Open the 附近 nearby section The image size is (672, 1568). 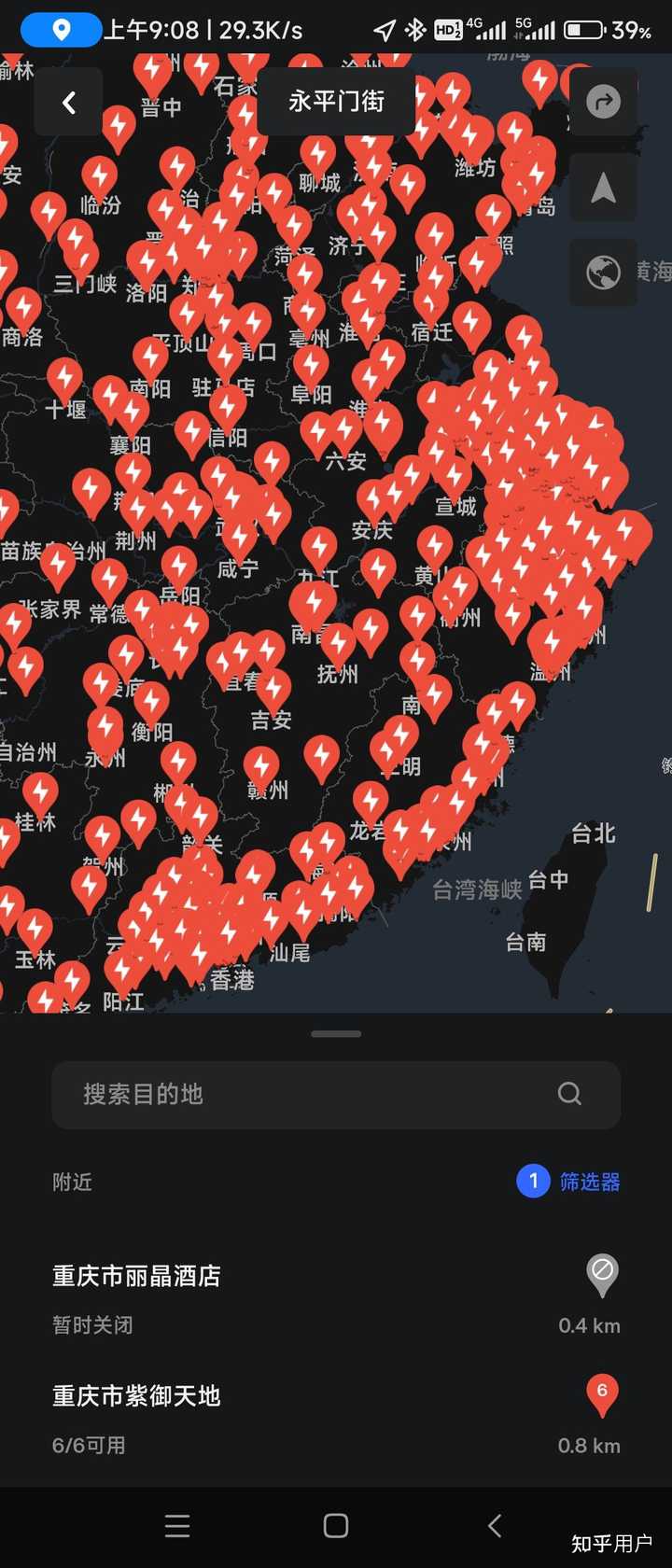pos(72,1181)
